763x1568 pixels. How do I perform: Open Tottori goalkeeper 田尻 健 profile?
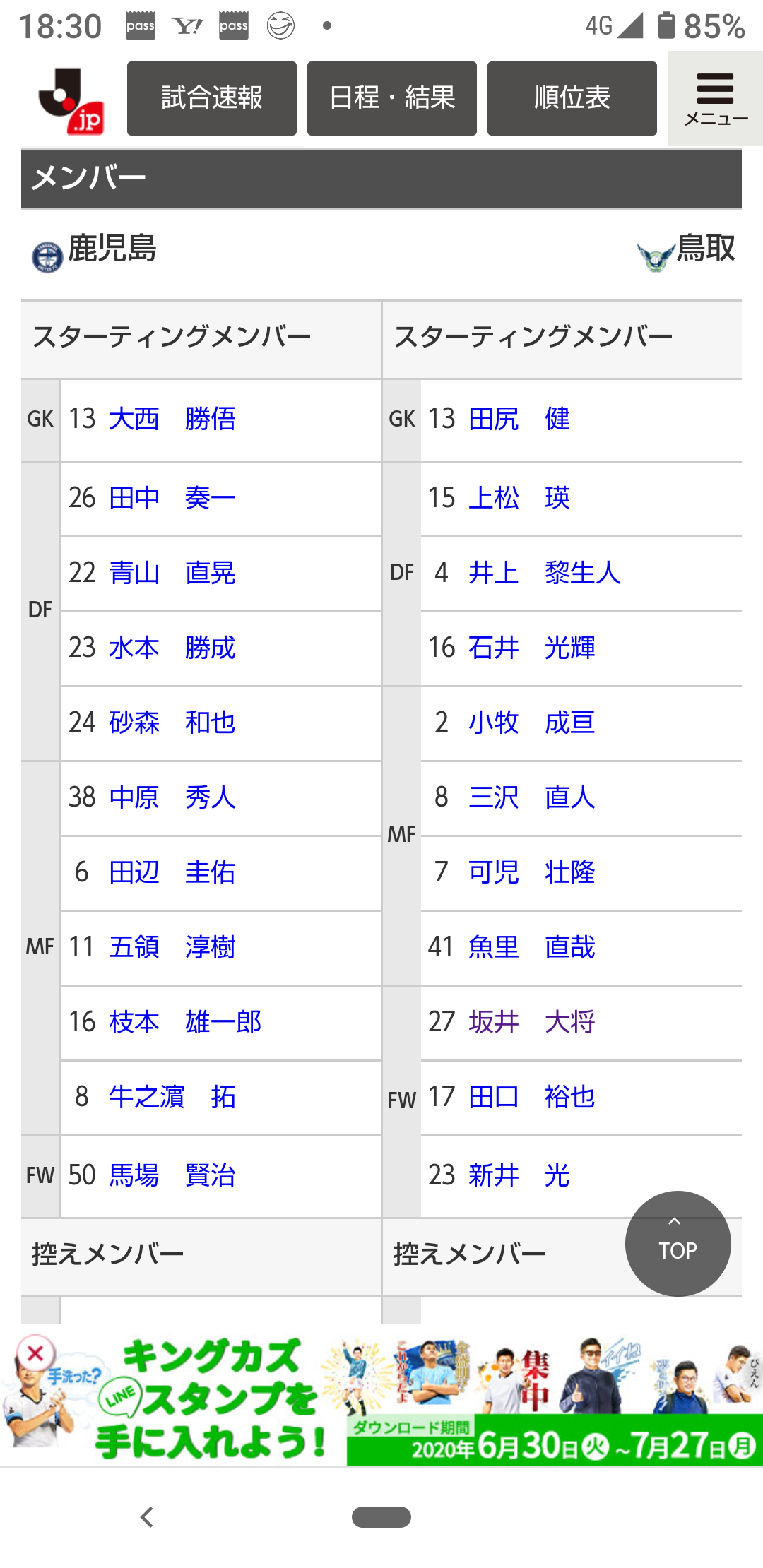coord(519,419)
